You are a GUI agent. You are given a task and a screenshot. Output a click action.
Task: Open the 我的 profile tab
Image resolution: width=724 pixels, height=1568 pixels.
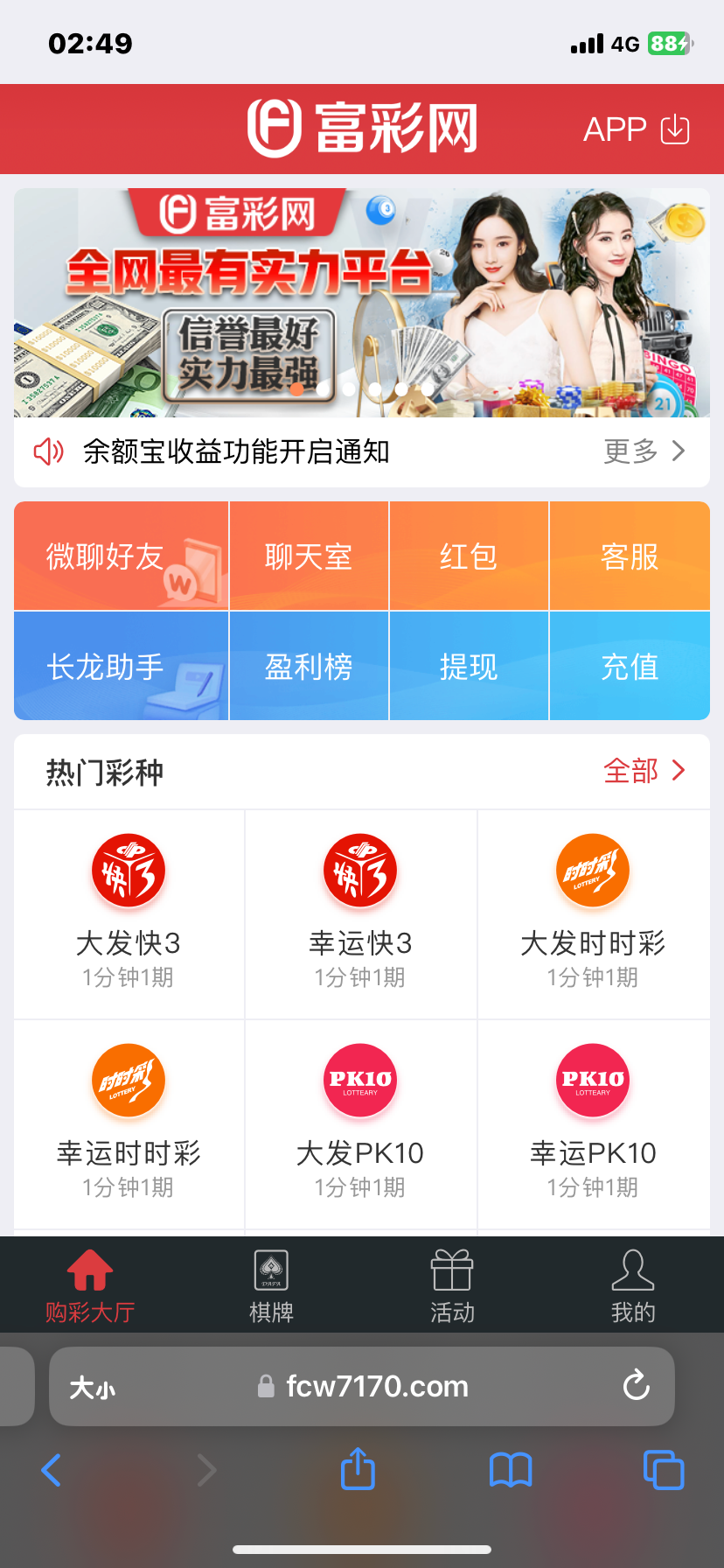[633, 1286]
